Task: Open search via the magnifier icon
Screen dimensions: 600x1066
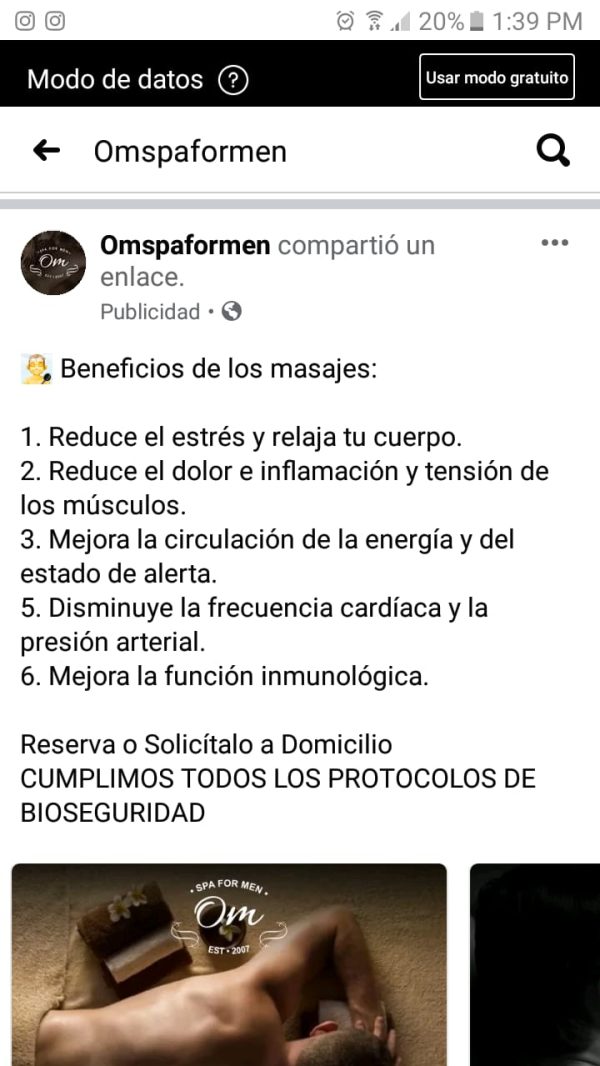Action: tap(553, 151)
